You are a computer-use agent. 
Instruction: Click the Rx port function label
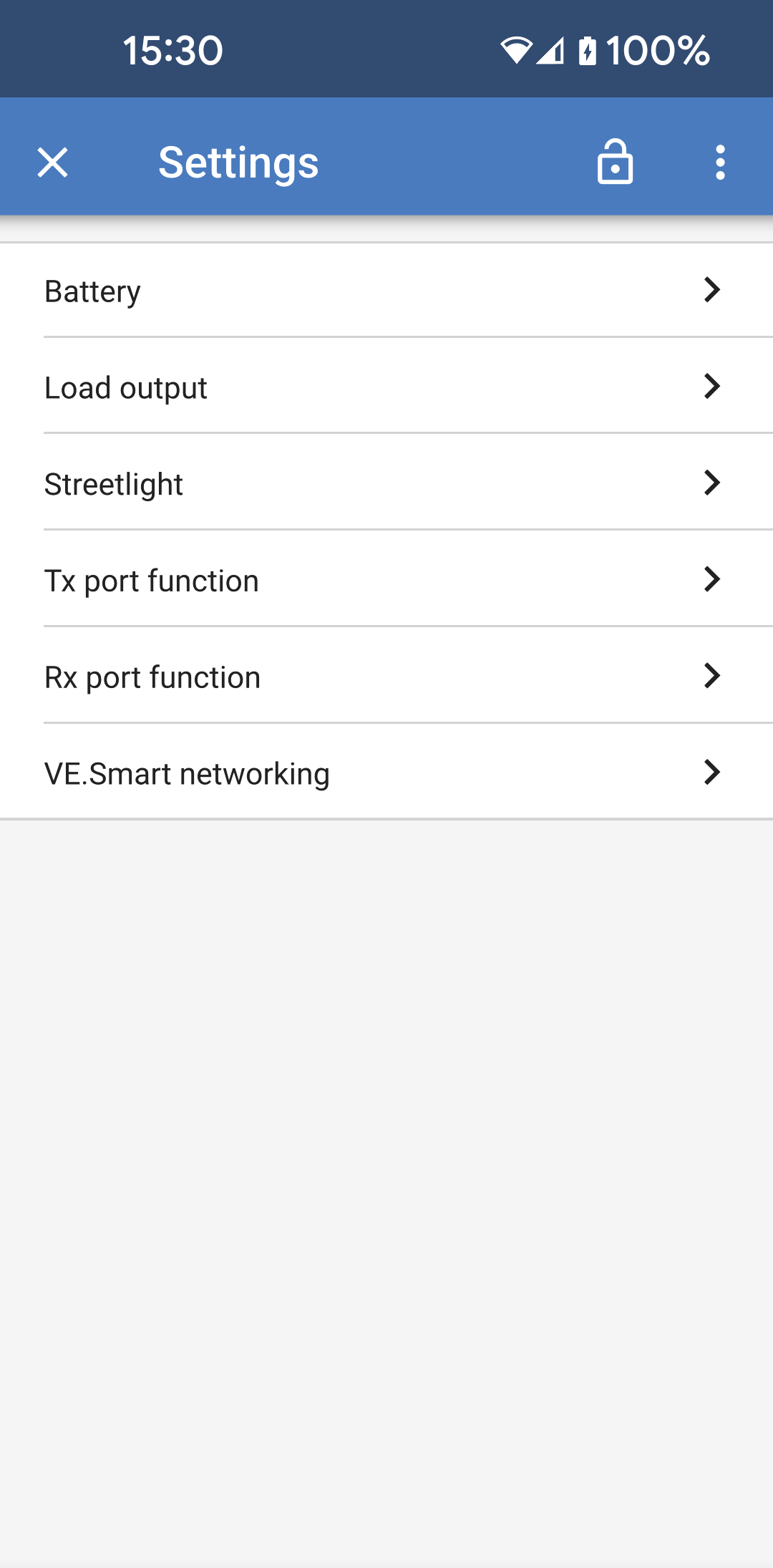click(x=152, y=676)
